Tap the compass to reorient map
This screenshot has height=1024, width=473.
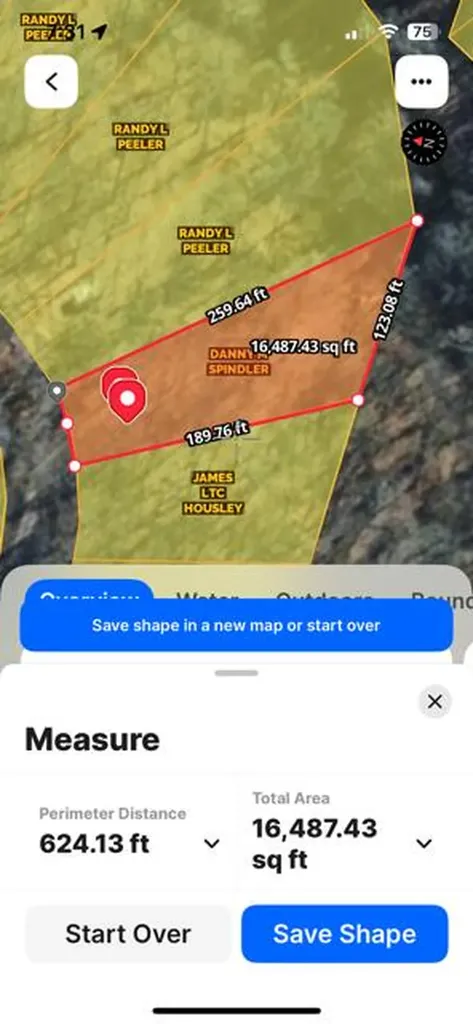pos(424,142)
